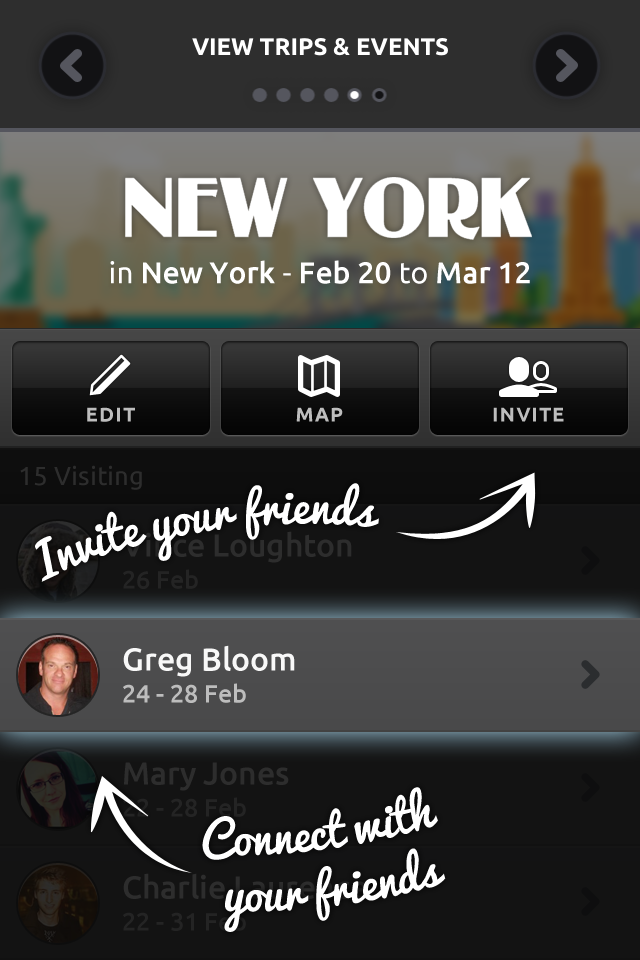Open the map for New York
This screenshot has width=640, height=960.
320,389
